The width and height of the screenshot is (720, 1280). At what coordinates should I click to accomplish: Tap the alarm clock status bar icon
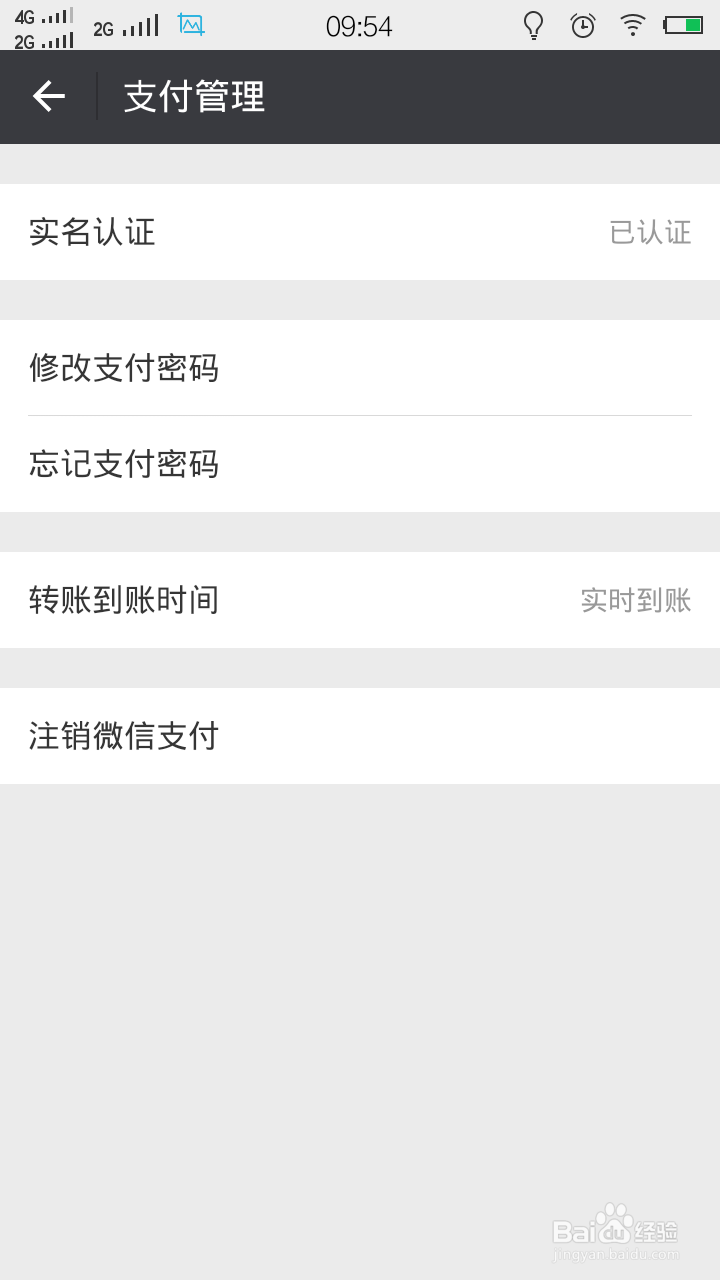pyautogui.click(x=583, y=26)
